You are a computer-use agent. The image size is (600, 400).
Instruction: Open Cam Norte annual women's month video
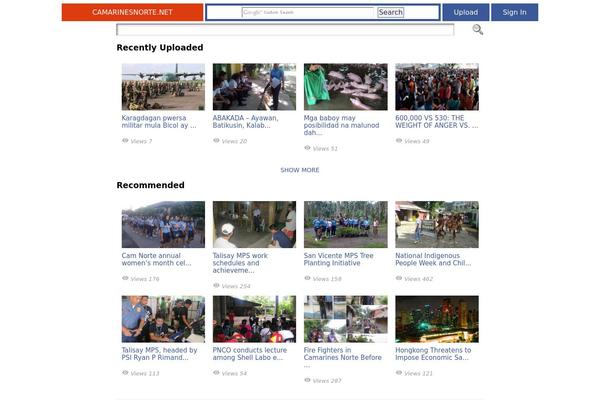click(x=163, y=224)
